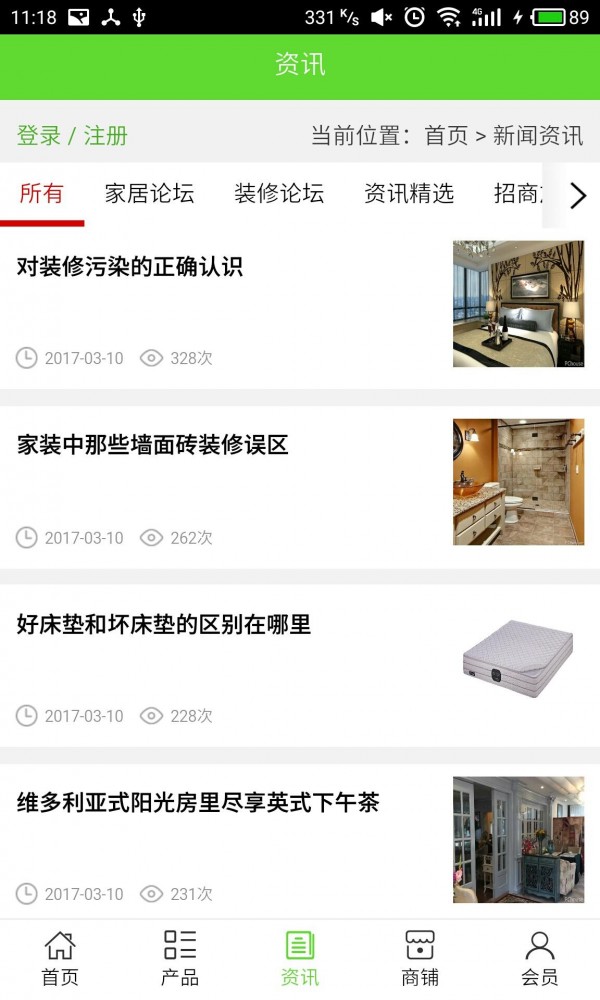Select the 资讯 bottom tab

(x=300, y=958)
